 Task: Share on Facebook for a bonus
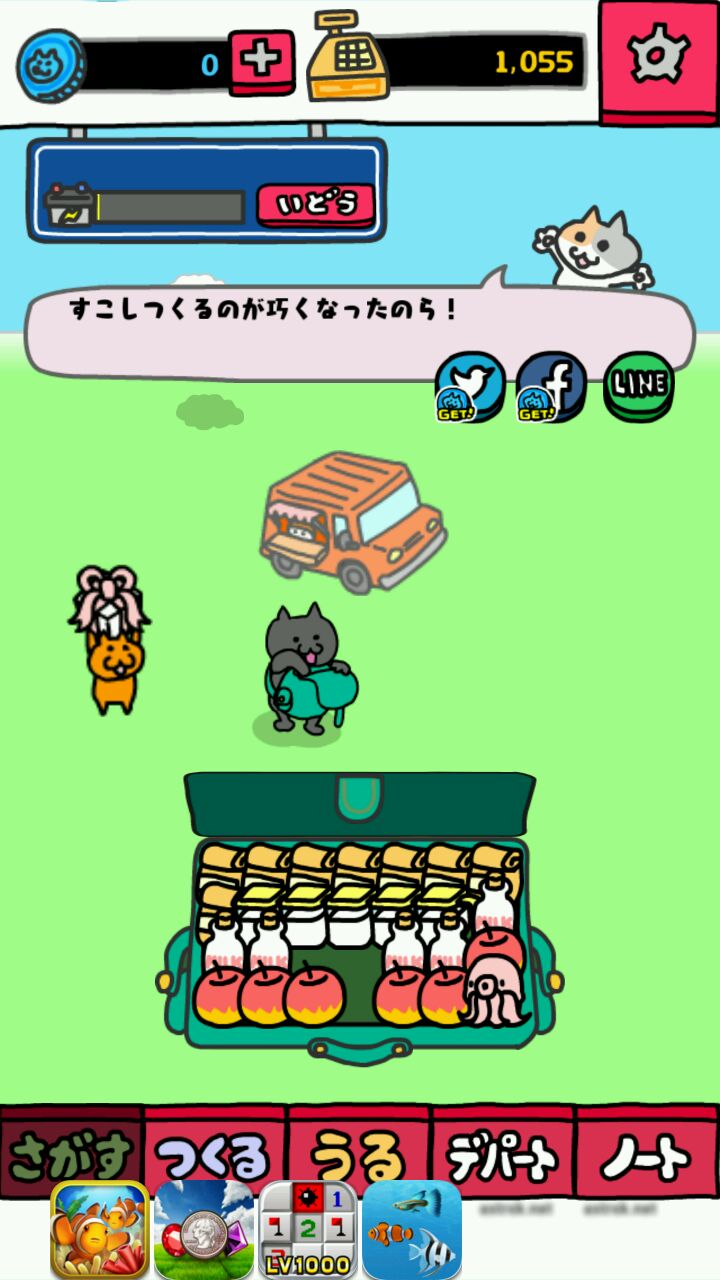551,386
